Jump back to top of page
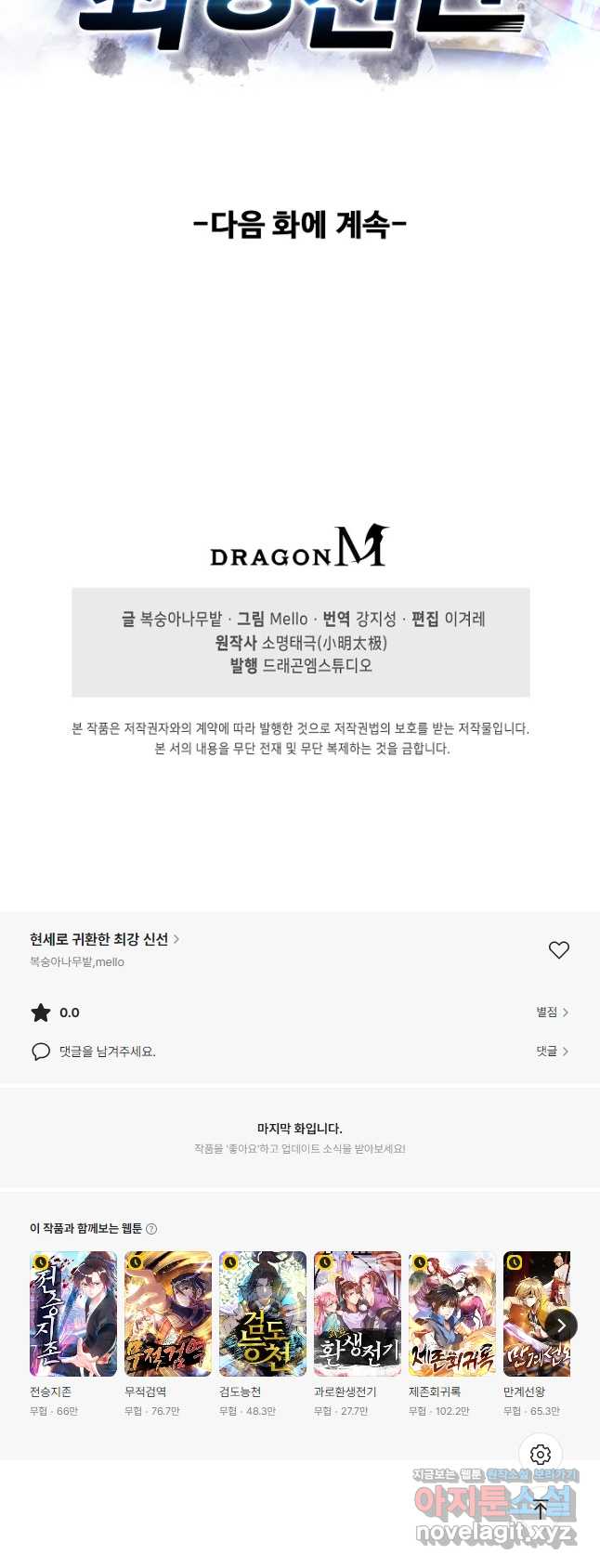Image resolution: width=600 pixels, height=1568 pixels. [541, 1509]
